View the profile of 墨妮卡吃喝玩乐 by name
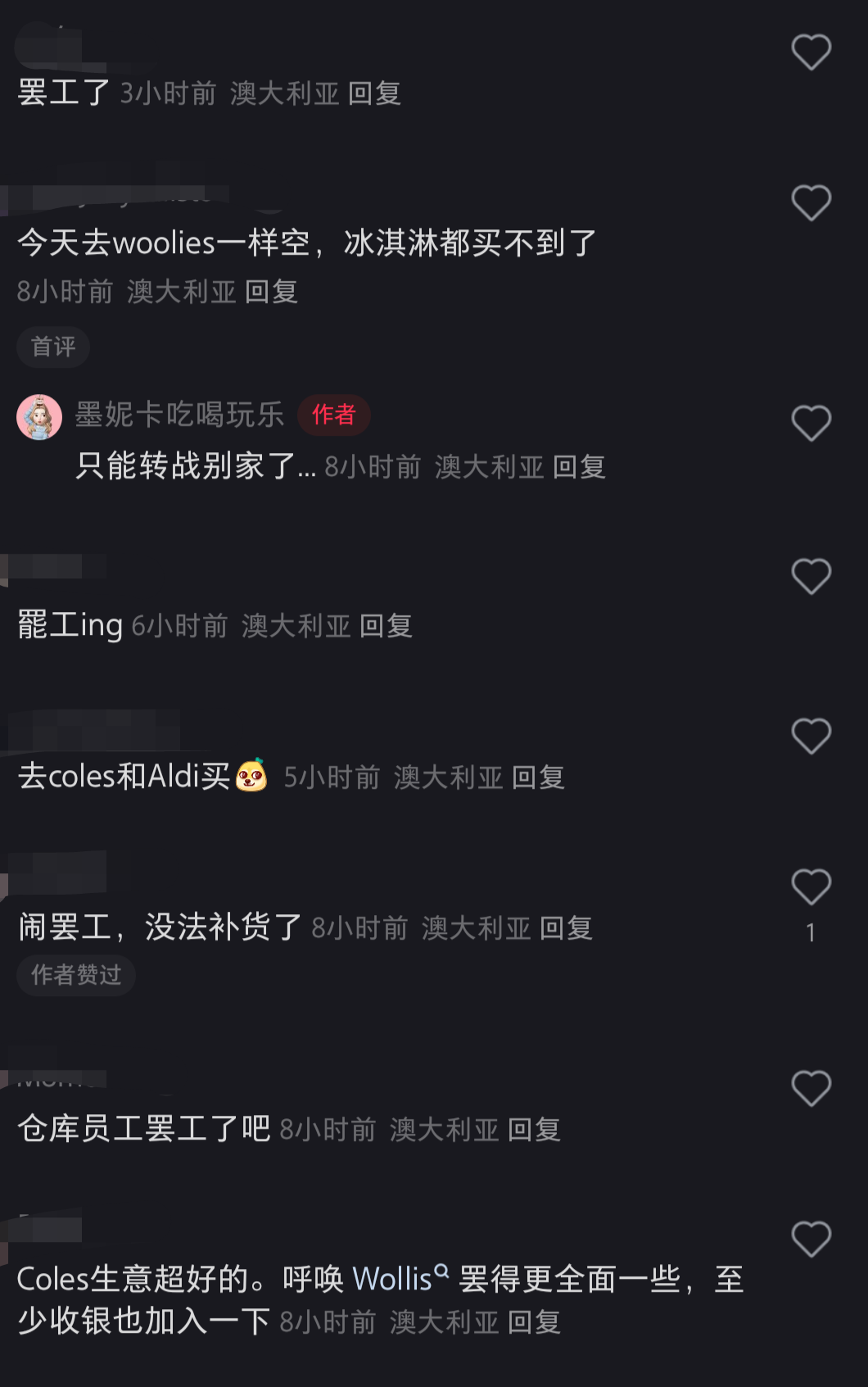The width and height of the screenshot is (868, 1387). click(179, 415)
